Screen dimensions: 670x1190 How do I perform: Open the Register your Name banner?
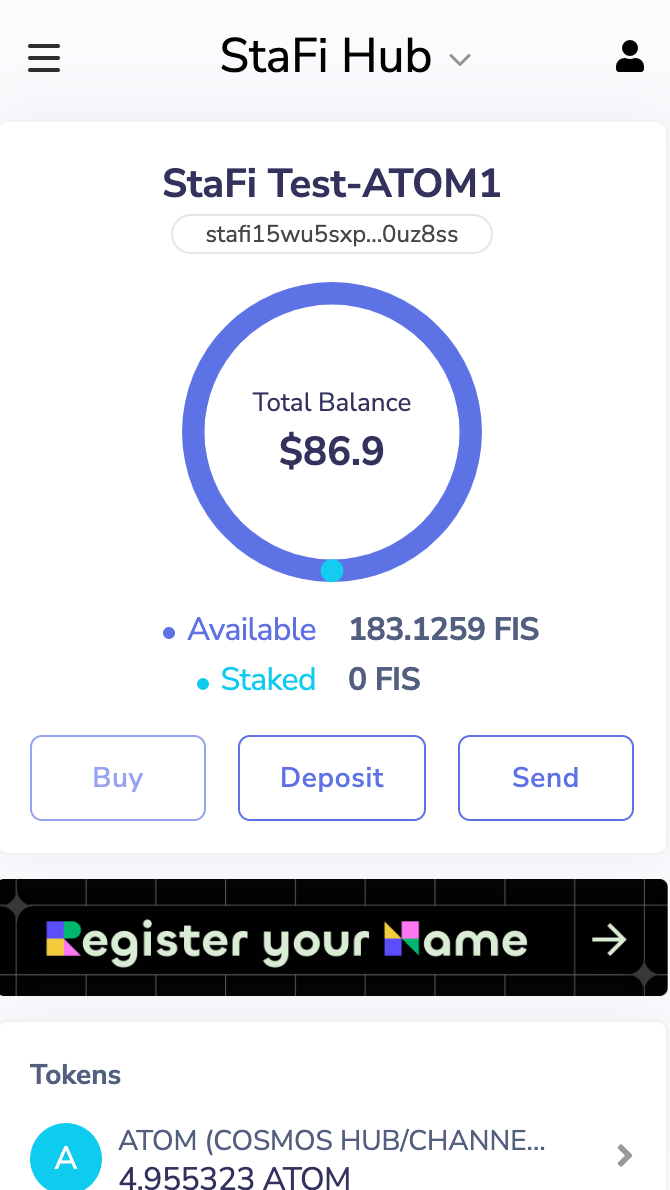point(334,938)
